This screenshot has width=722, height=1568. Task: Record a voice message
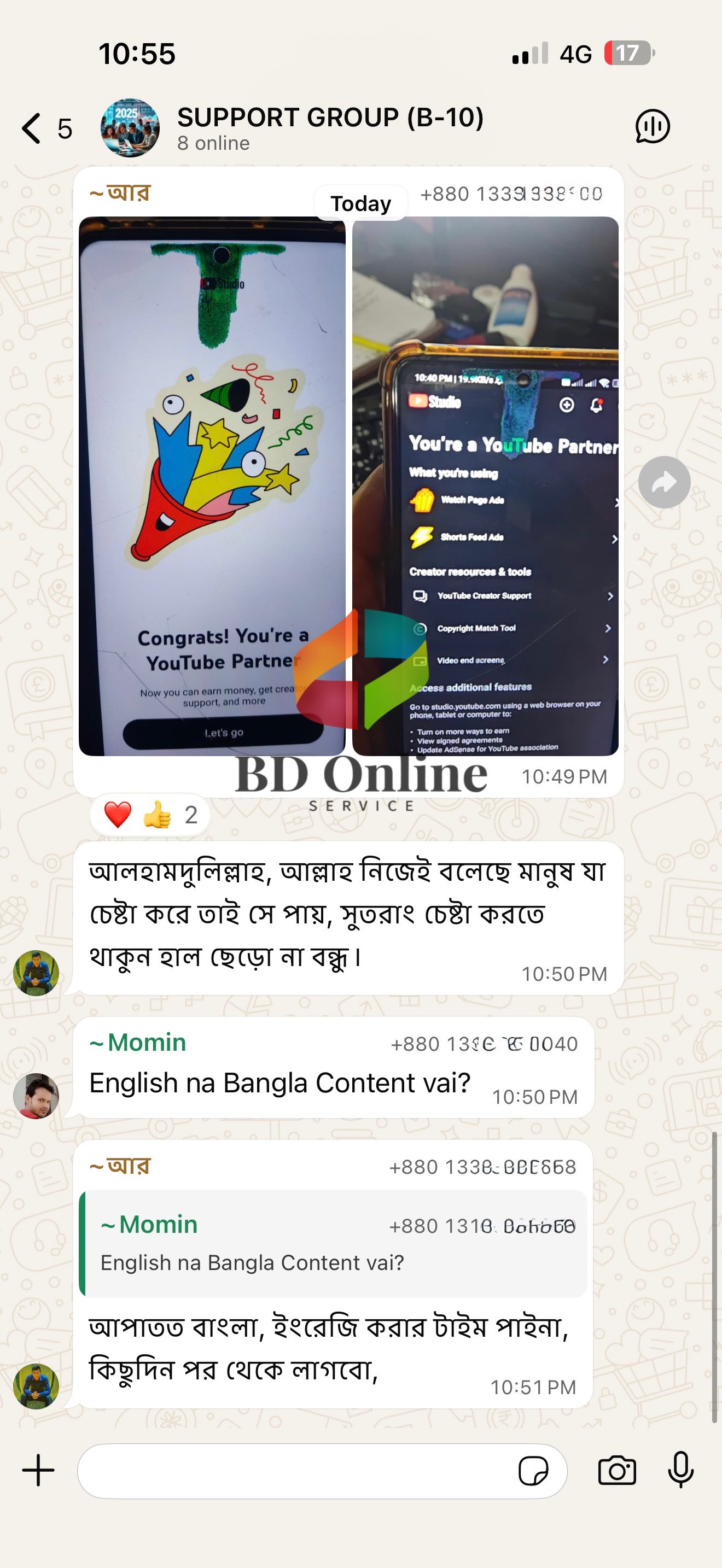[x=680, y=1471]
